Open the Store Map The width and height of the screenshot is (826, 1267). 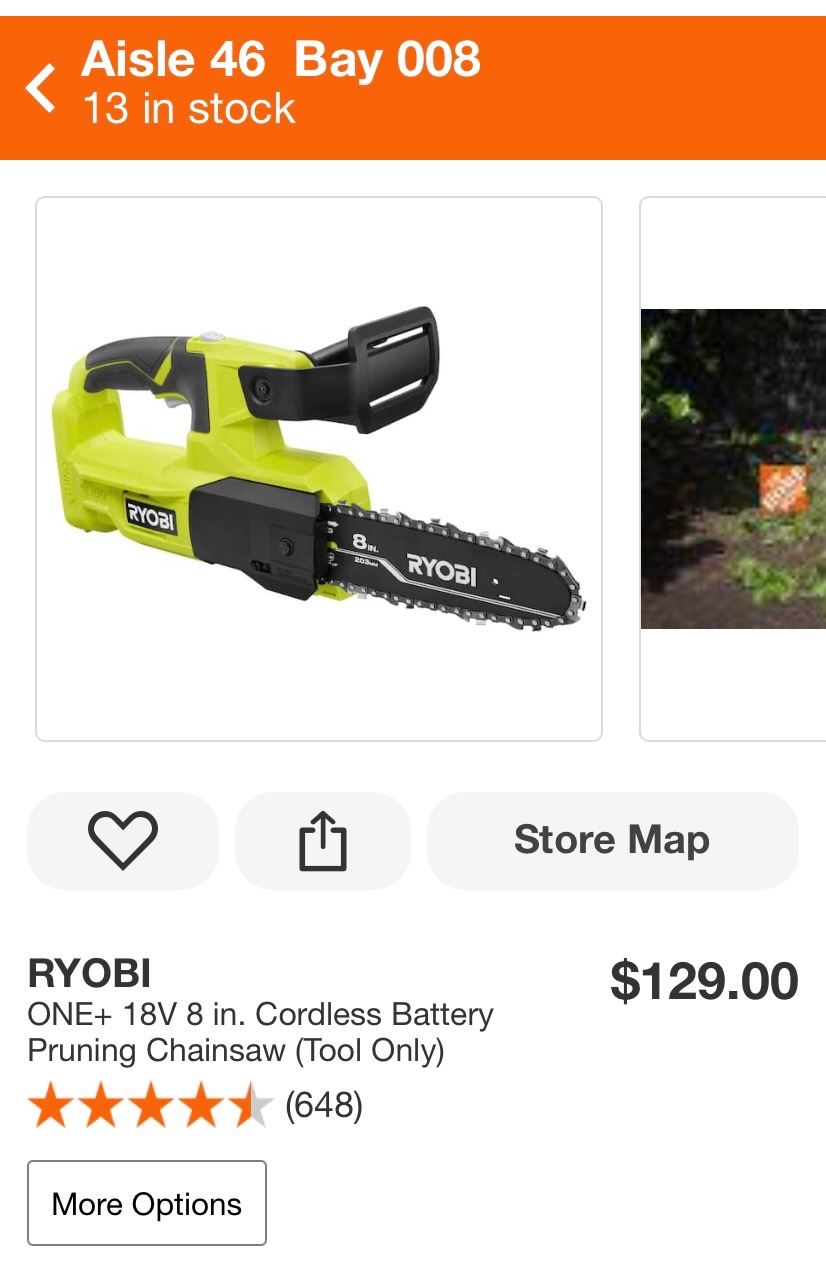[612, 840]
